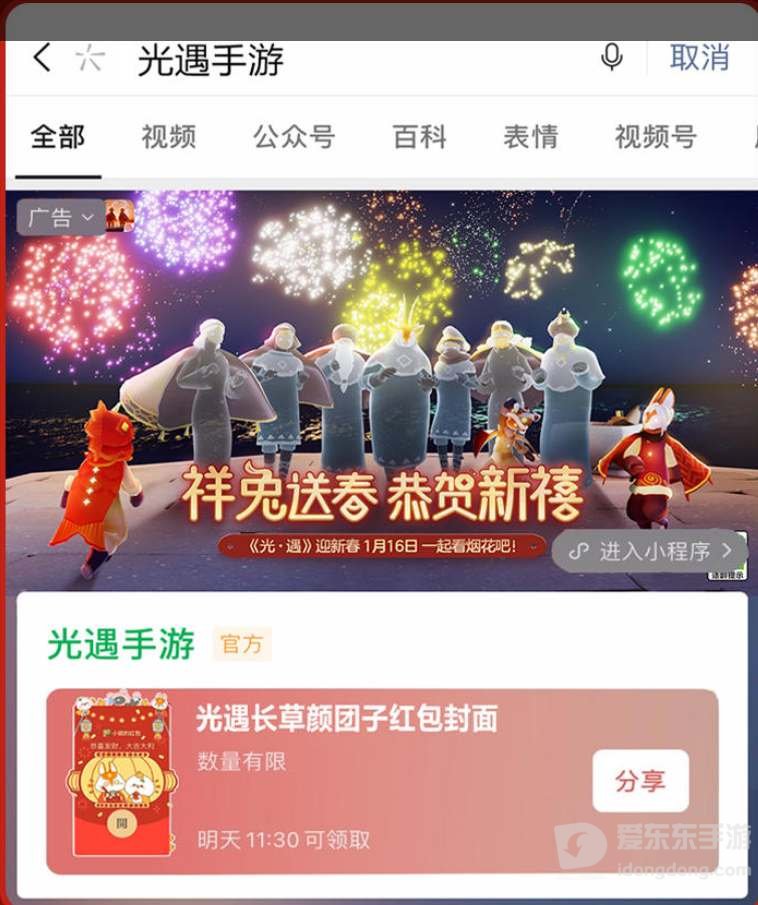Click the back arrow to leave search results
The image size is (758, 905).
click(x=40, y=59)
